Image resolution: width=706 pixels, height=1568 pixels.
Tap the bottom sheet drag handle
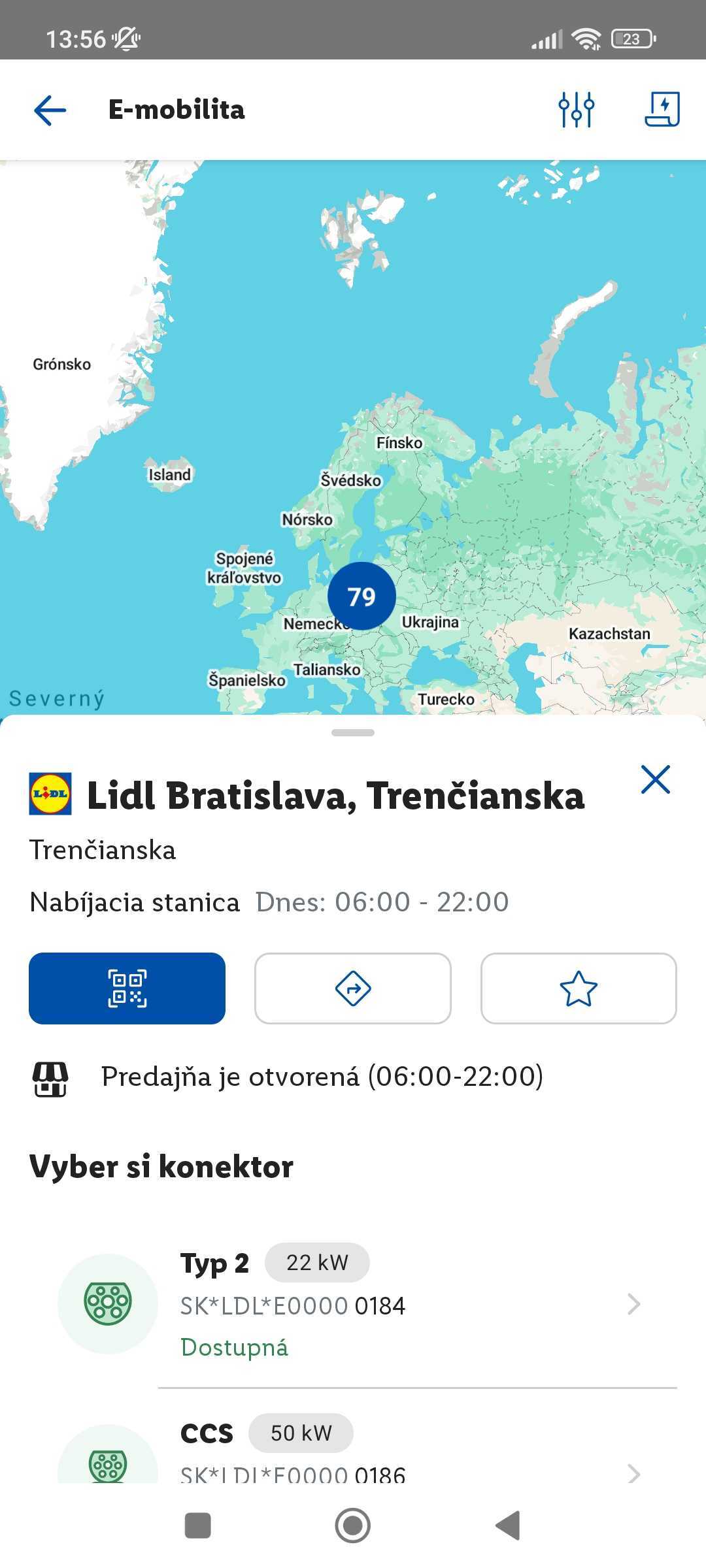click(353, 732)
